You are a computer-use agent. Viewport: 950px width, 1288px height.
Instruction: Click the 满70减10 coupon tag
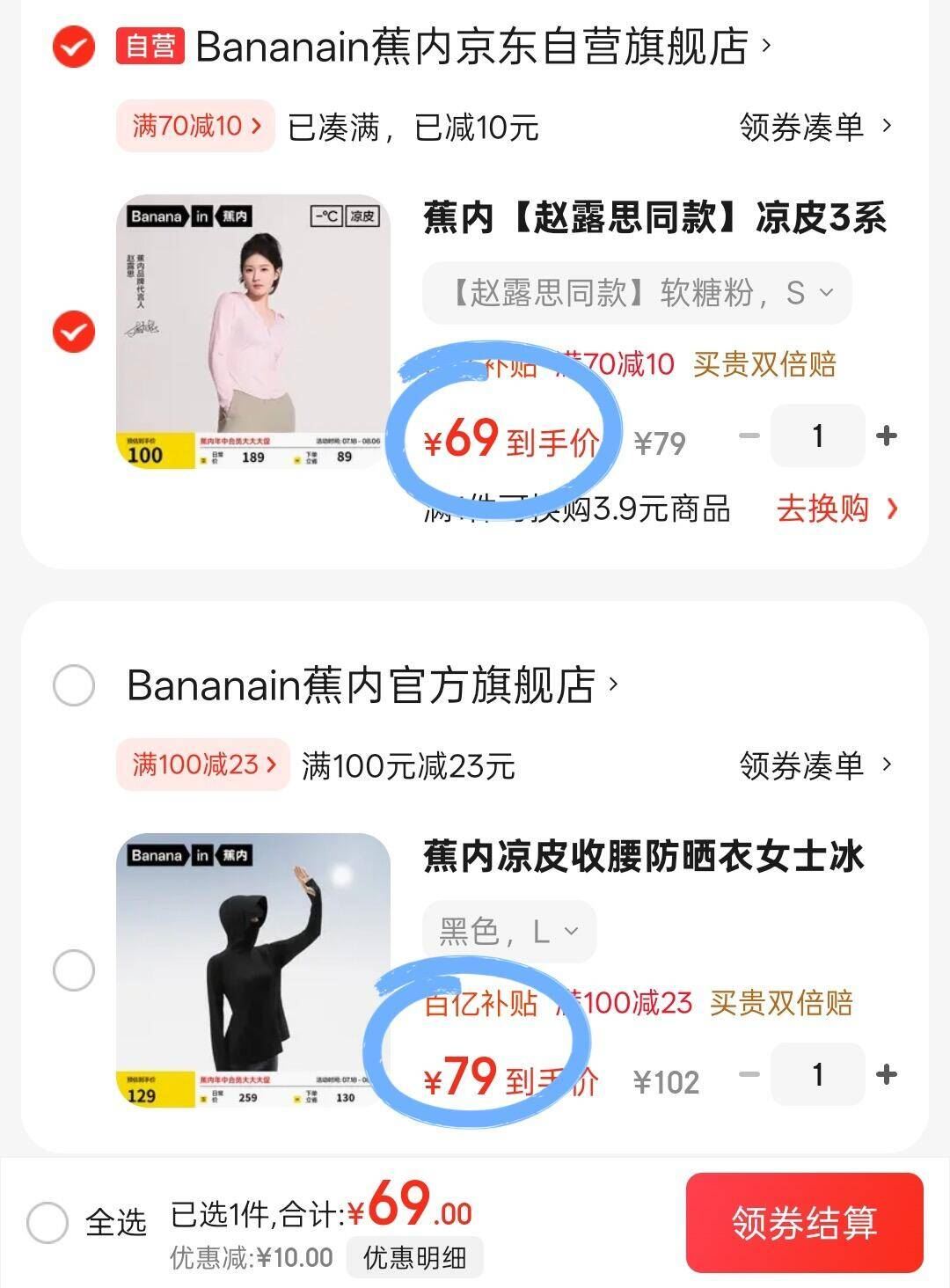tap(193, 126)
